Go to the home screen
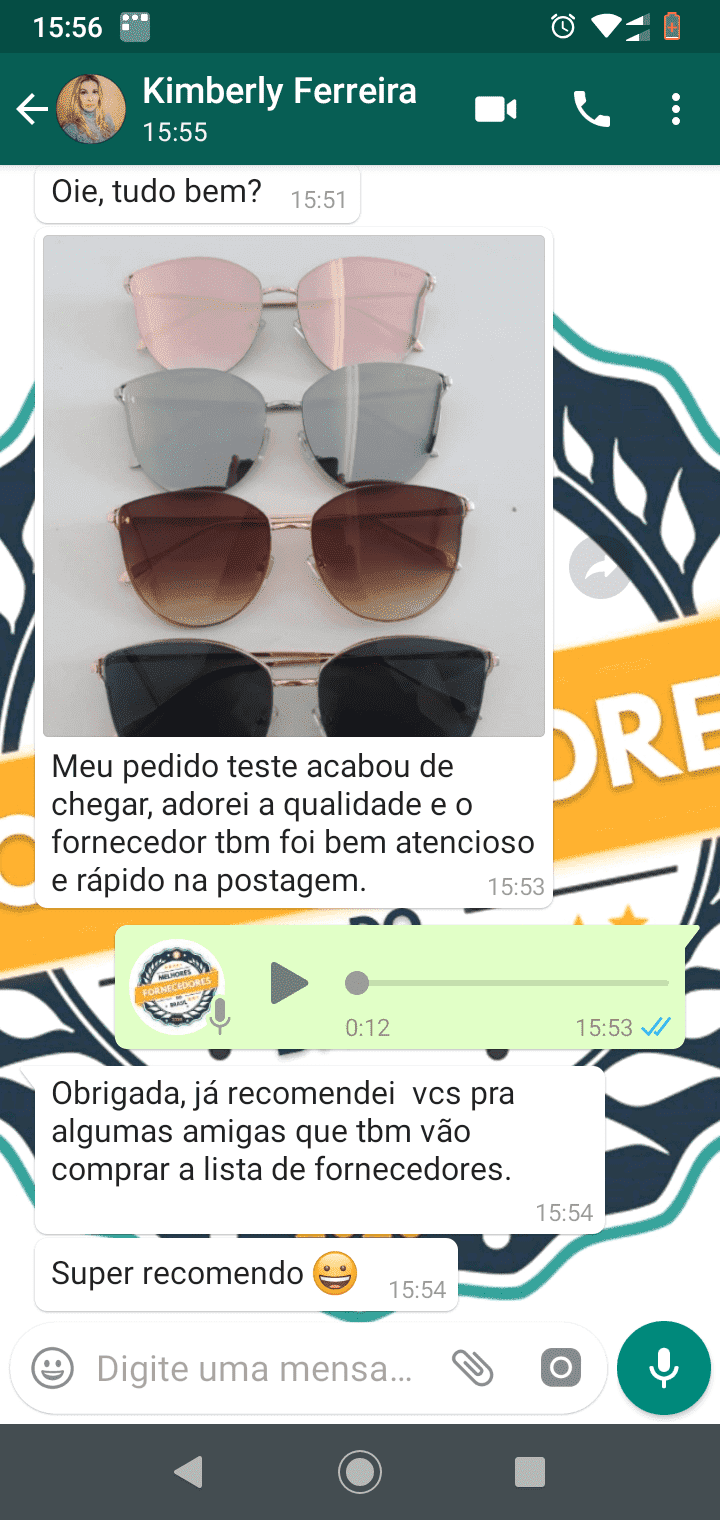 pos(359,1471)
